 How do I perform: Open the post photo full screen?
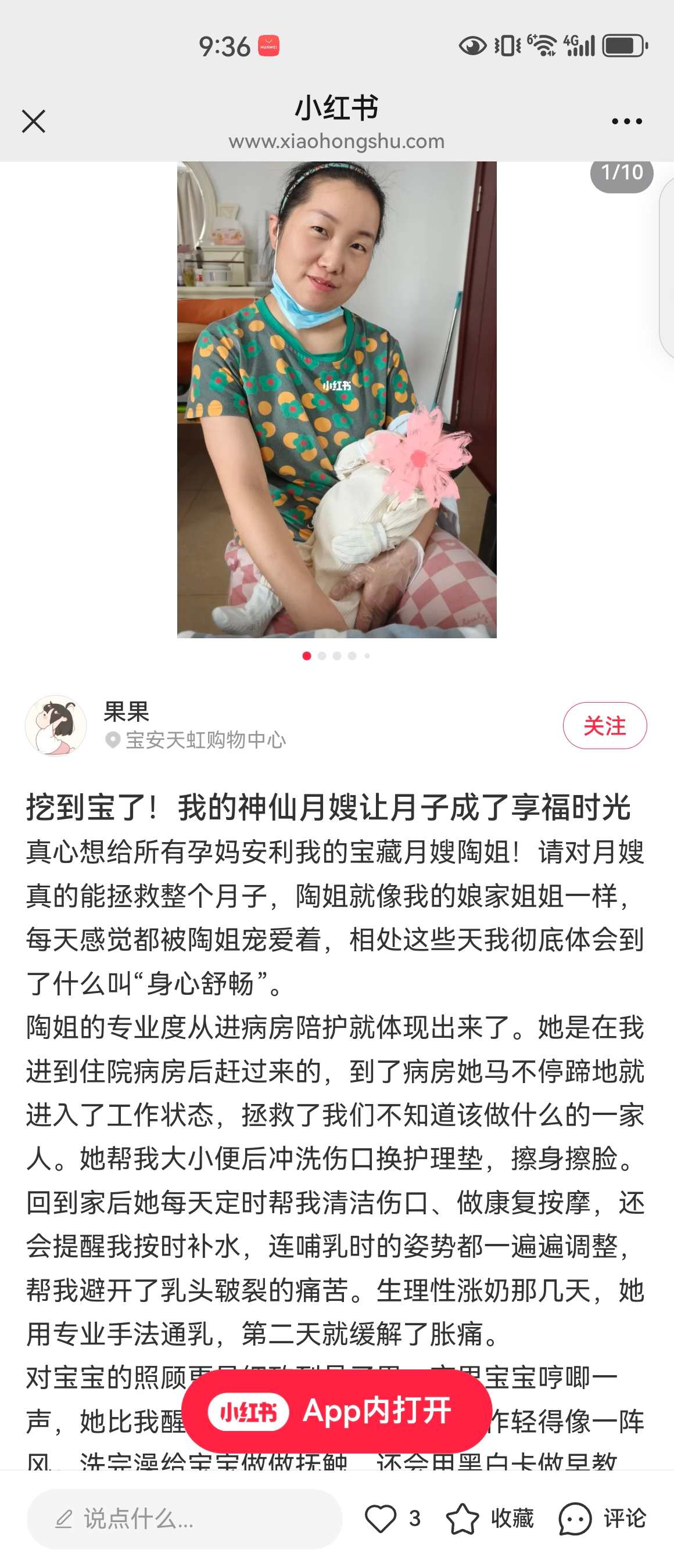click(x=336, y=400)
